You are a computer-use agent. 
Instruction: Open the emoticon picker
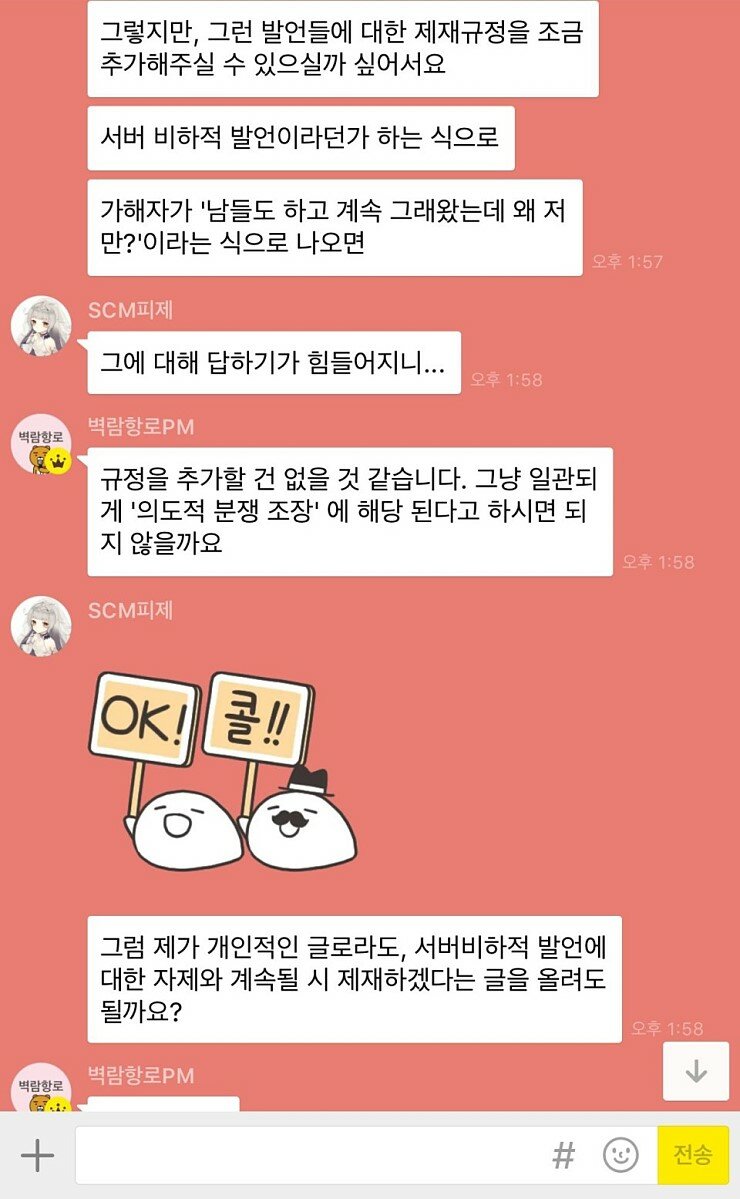620,1156
